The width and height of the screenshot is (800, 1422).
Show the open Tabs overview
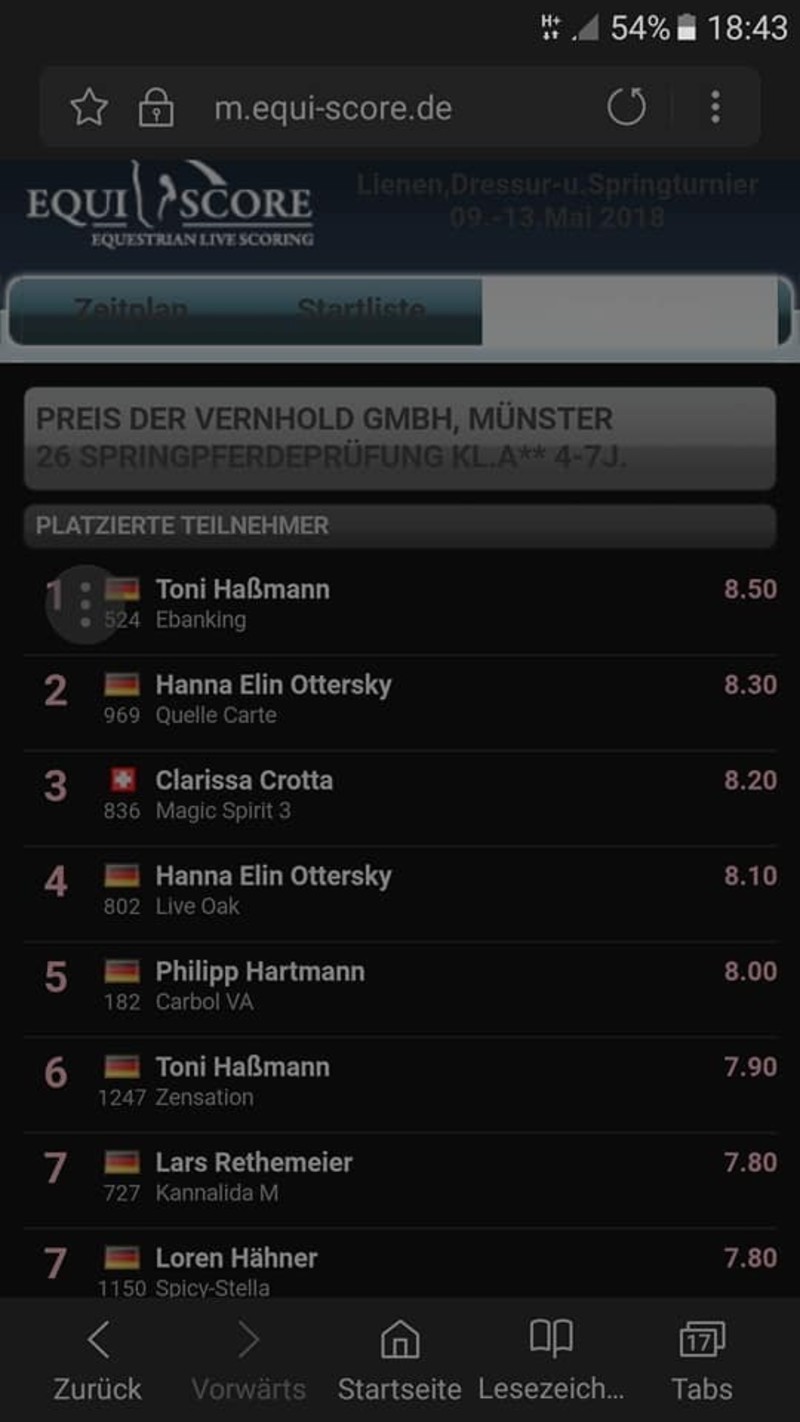pos(702,1360)
